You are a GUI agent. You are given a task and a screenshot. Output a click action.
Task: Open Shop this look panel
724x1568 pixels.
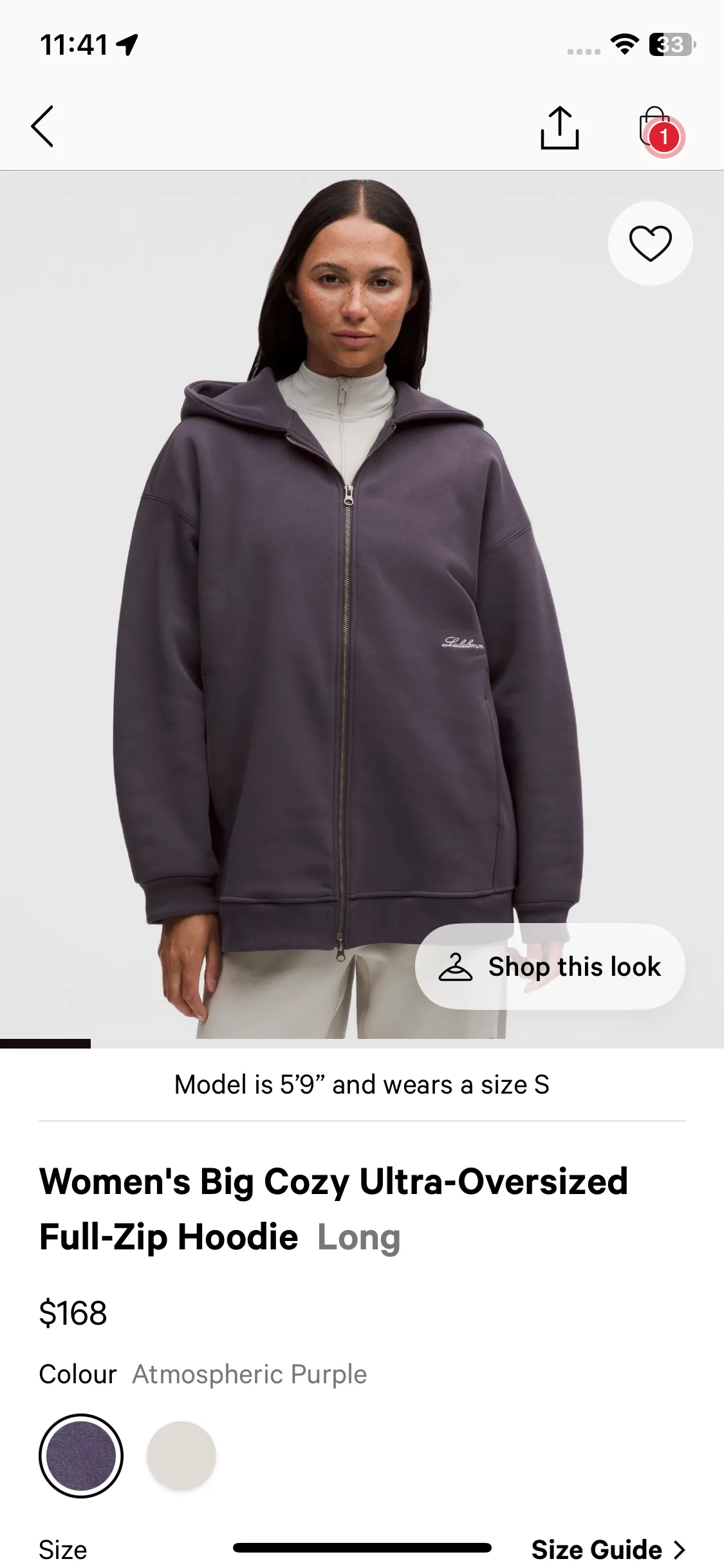pyautogui.click(x=550, y=966)
